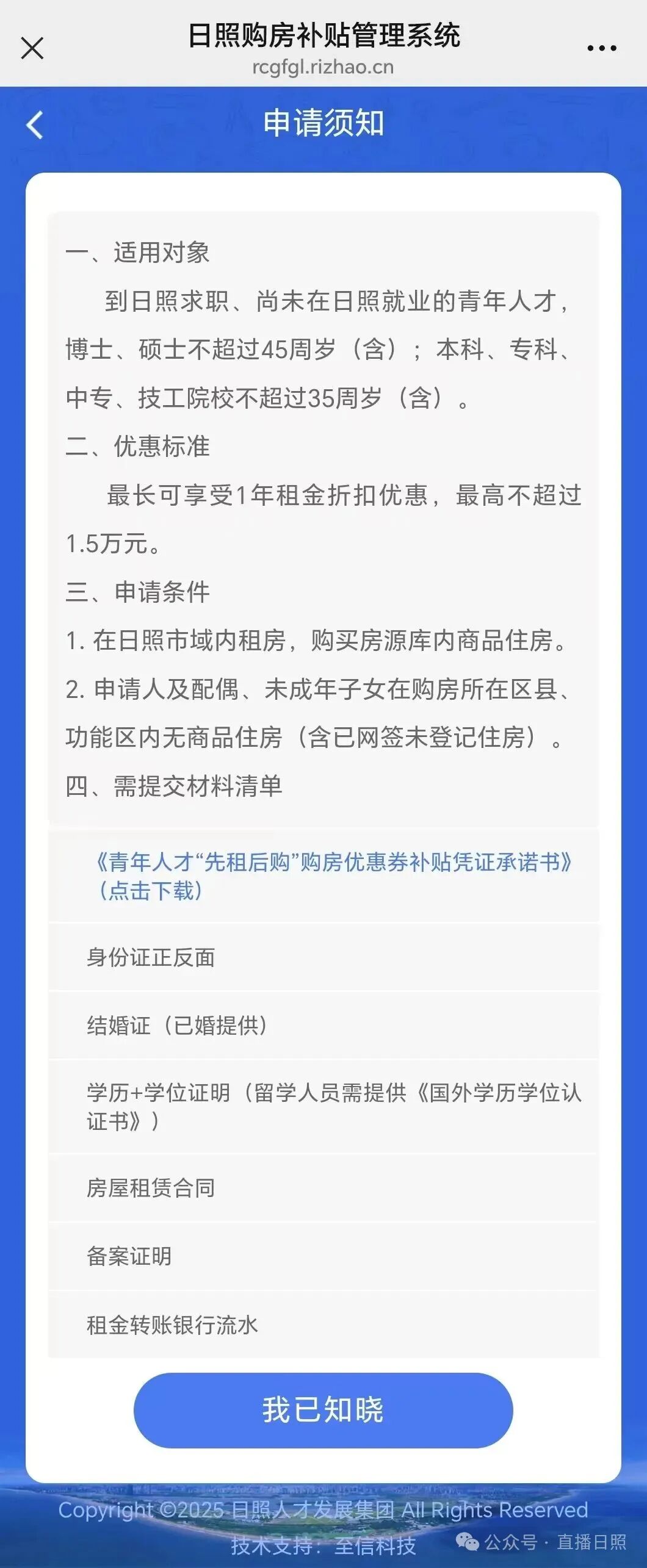647x1568 pixels.
Task: Download the 购房优惠券补贴凭证承诺书 document
Action: point(333,876)
